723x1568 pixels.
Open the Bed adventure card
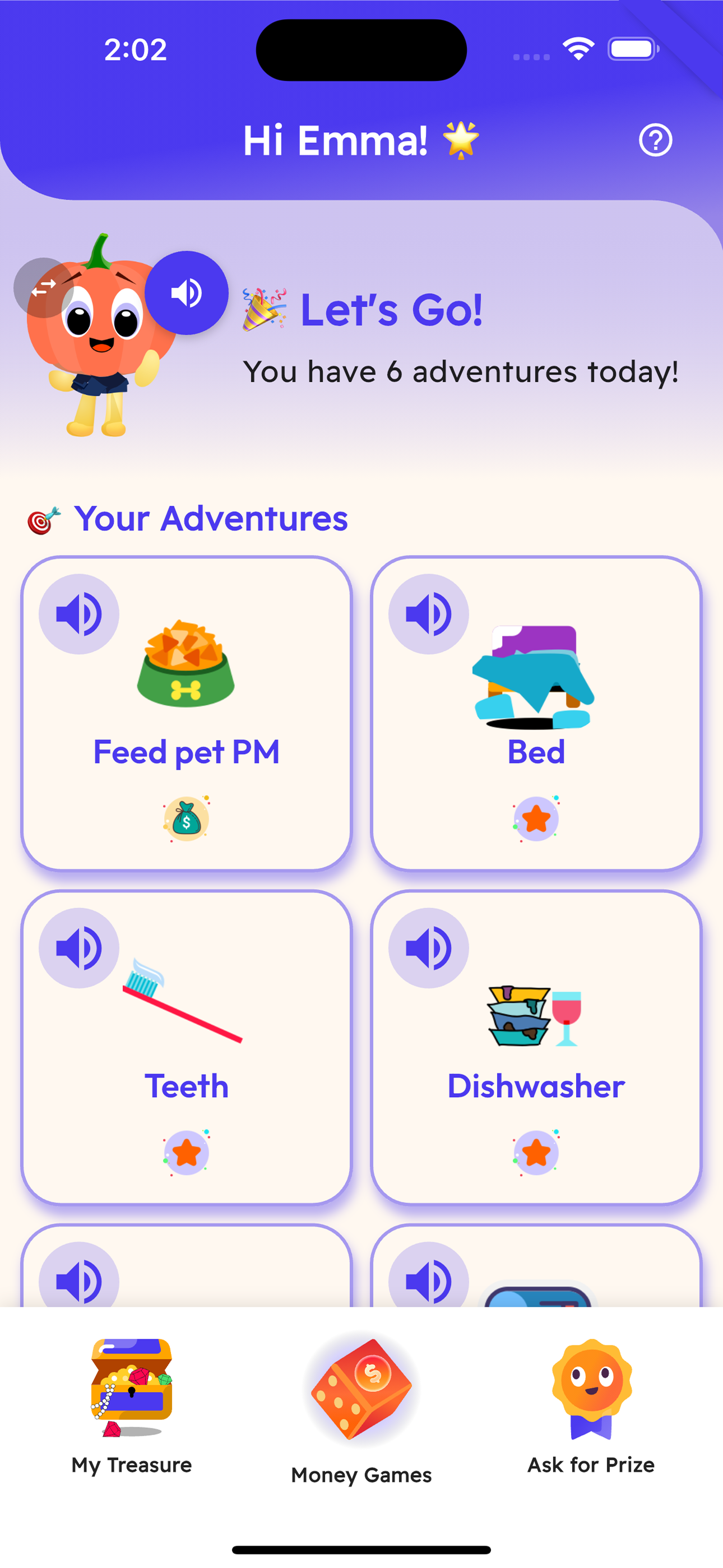pyautogui.click(x=536, y=712)
